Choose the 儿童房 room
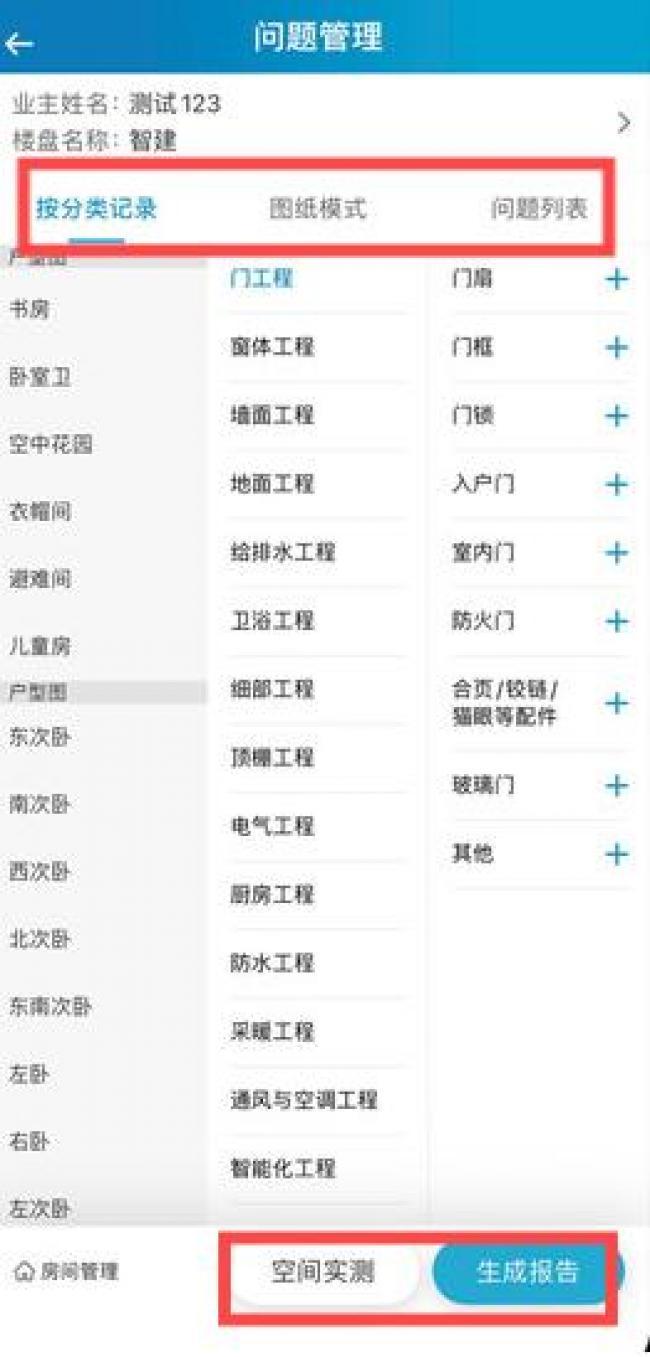The image size is (650, 1357). (x=40, y=646)
